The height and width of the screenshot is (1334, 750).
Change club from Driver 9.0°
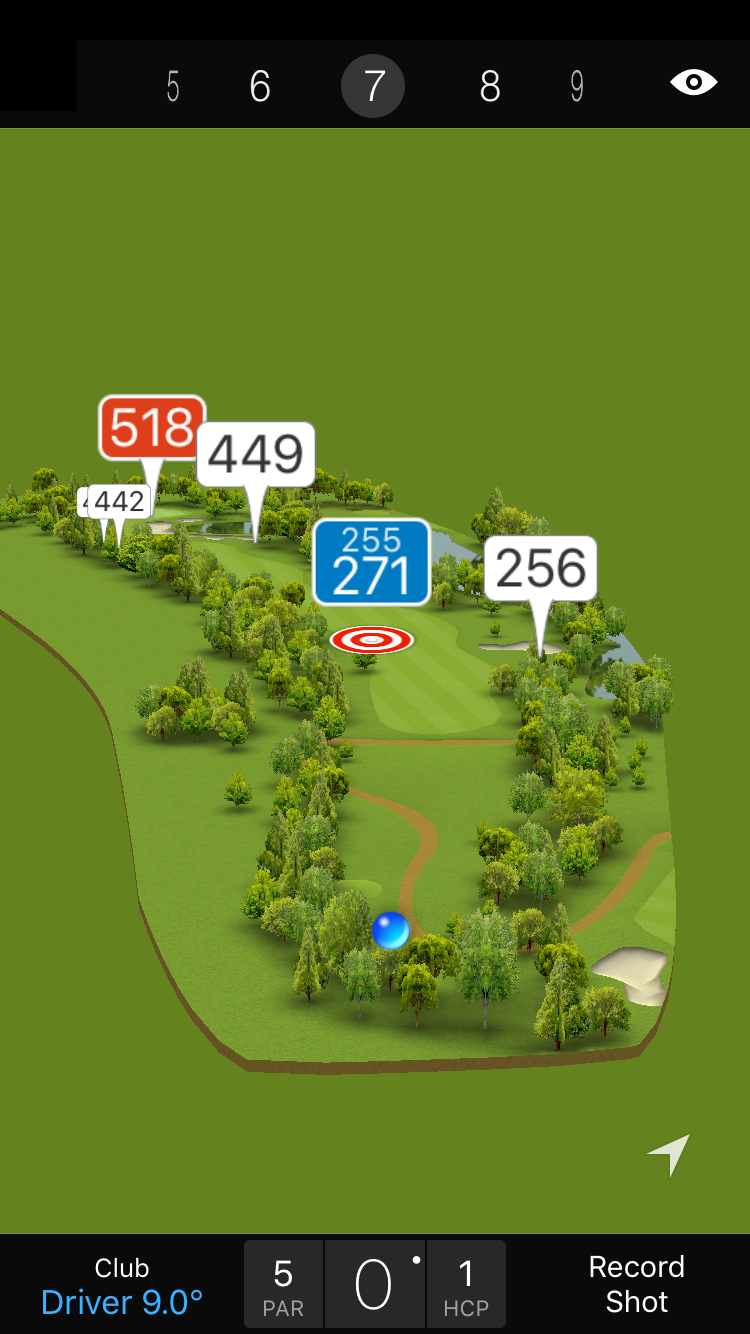click(122, 1286)
